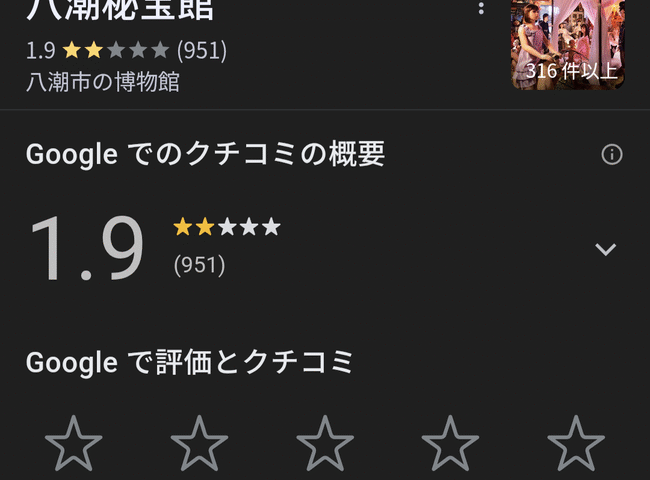Rate this place one star
This screenshot has width=650, height=480.
pyautogui.click(x=74, y=444)
